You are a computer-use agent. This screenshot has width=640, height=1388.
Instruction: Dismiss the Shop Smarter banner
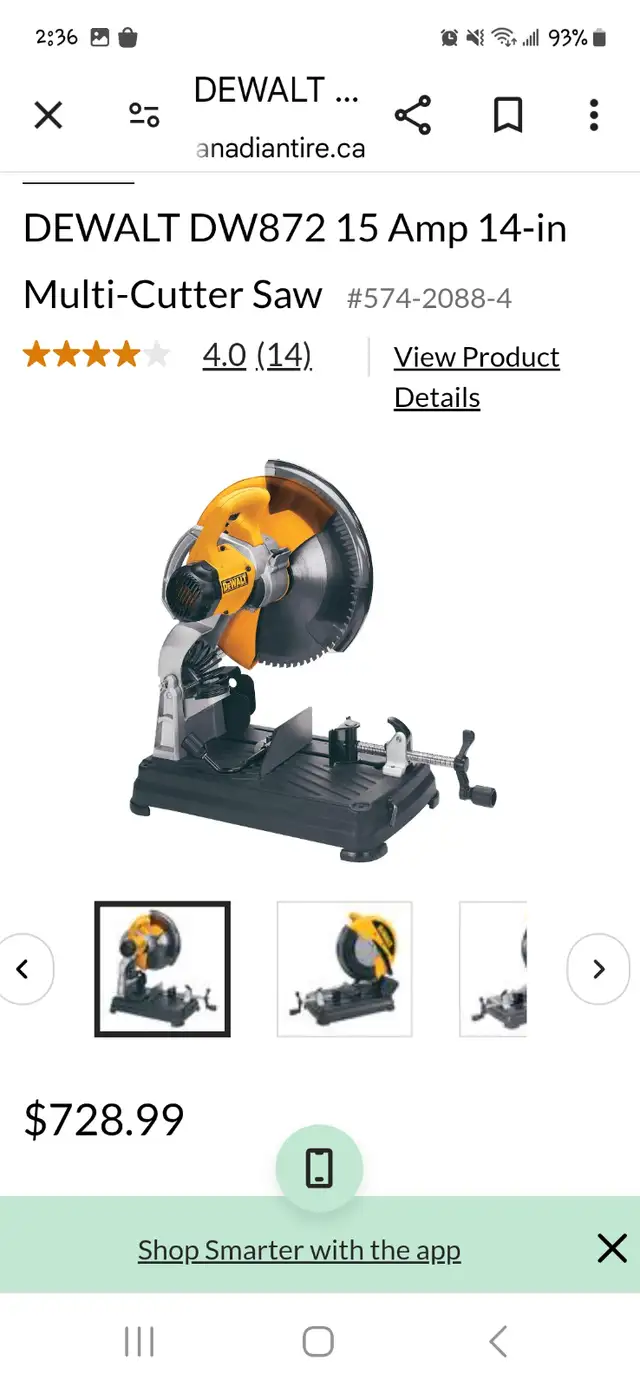(x=611, y=1248)
